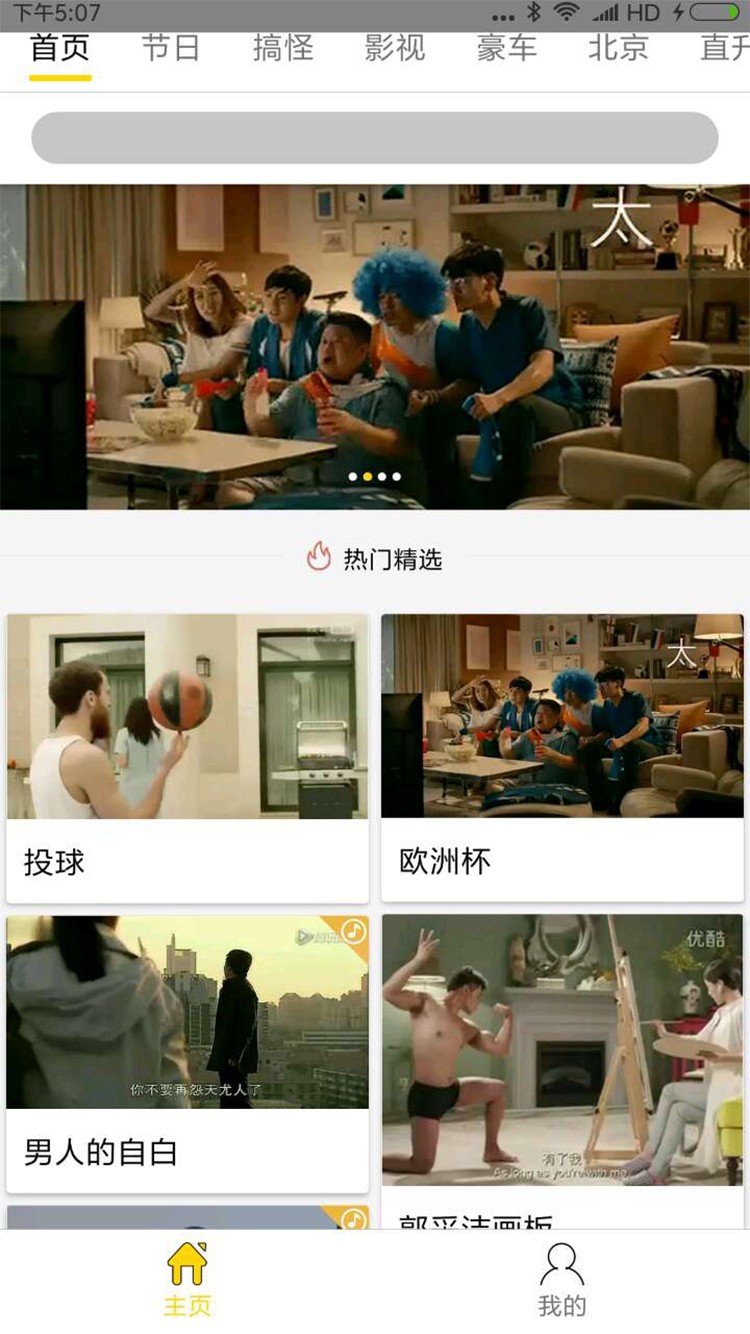
Task: Tap the music note icon on 男人的自白 thumbnail
Action: tap(353, 930)
